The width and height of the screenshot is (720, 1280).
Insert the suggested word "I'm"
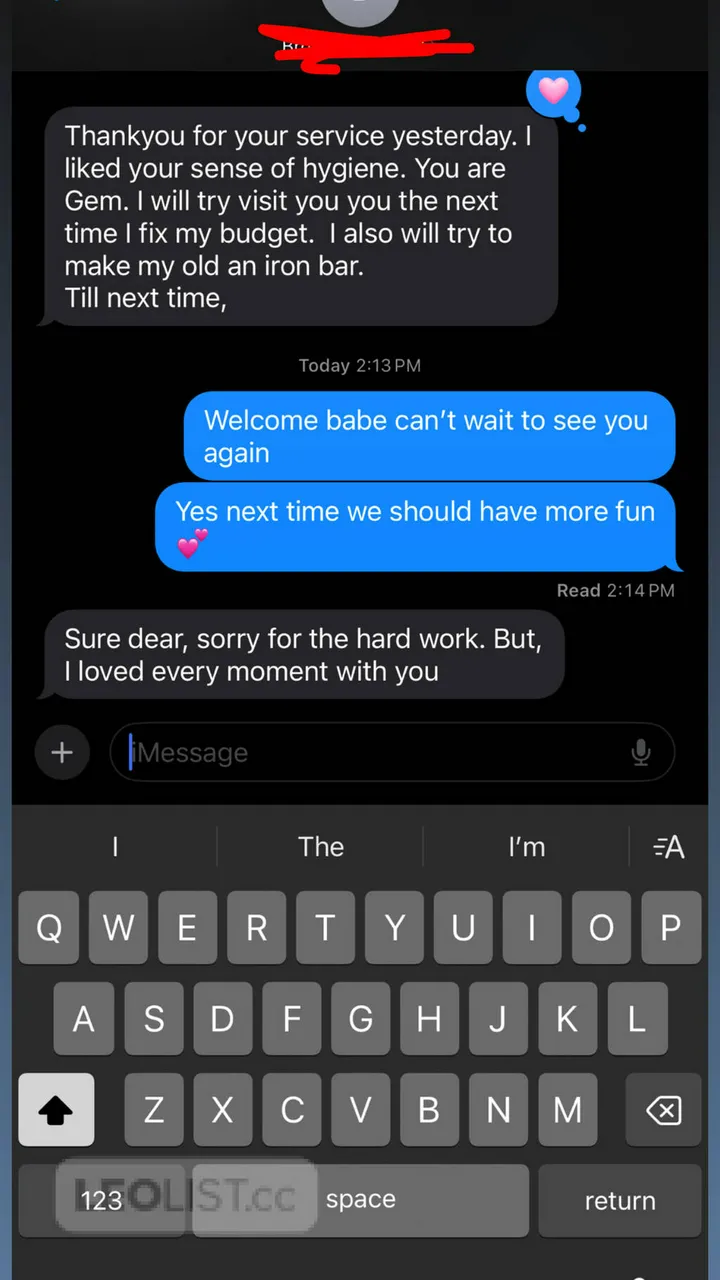click(x=526, y=847)
